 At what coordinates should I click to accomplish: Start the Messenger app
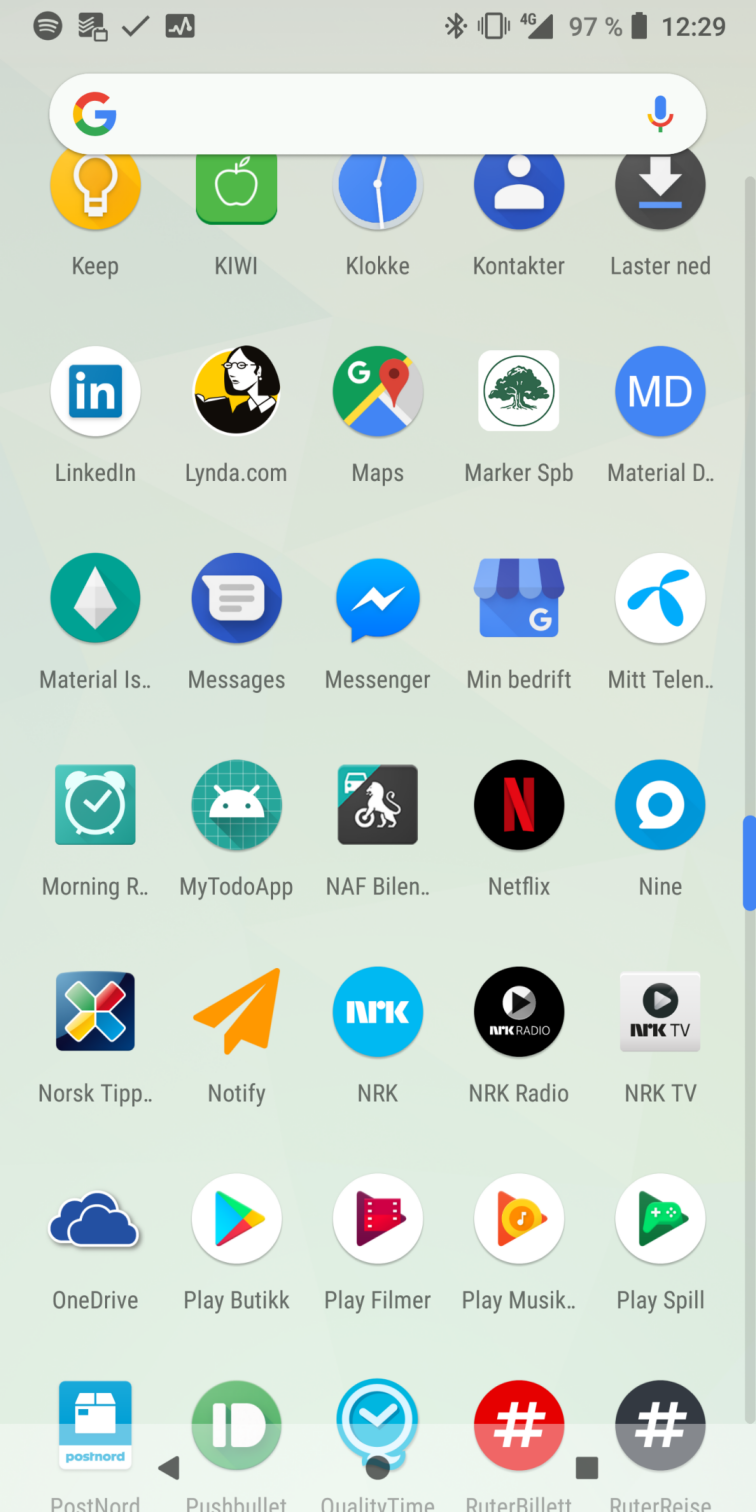tap(378, 598)
